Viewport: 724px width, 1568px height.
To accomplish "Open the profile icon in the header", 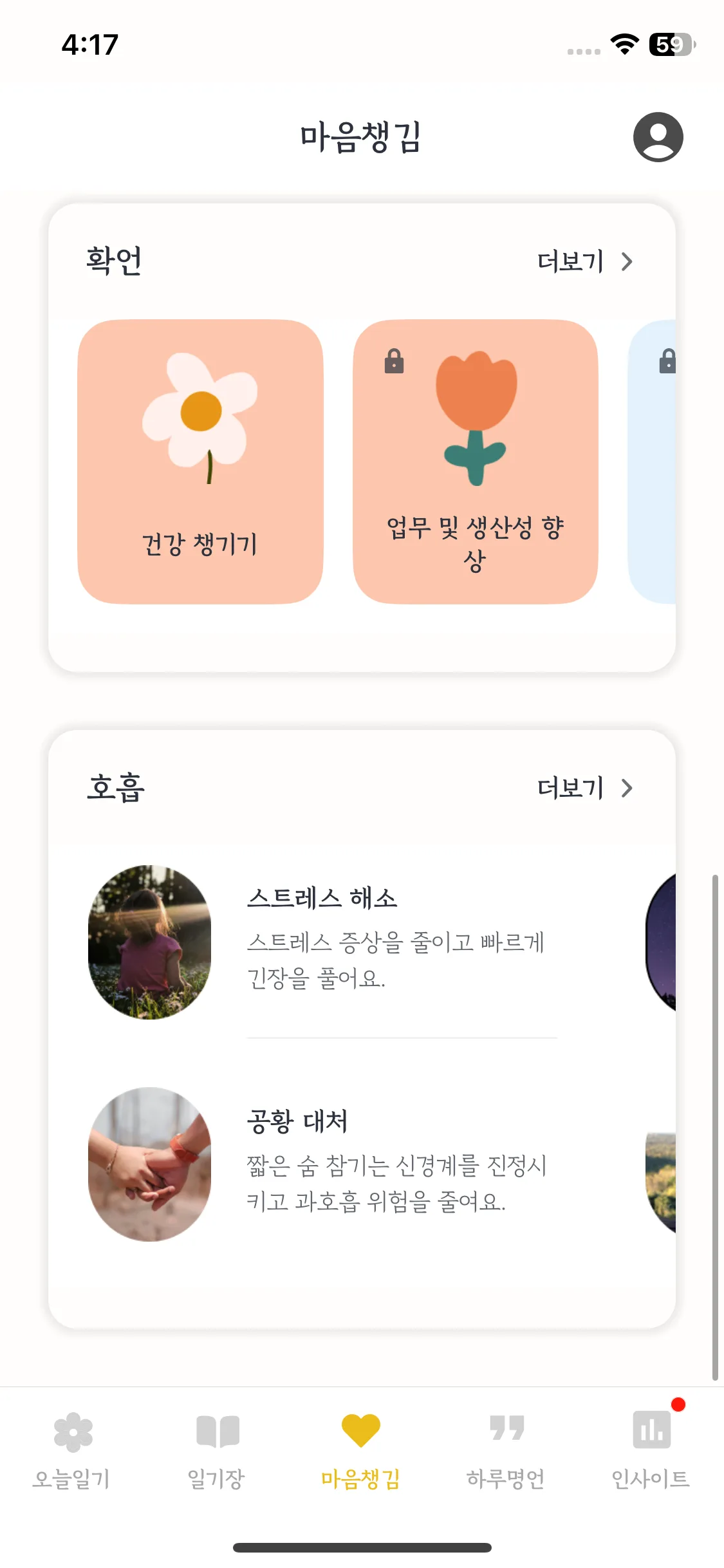I will [658, 137].
